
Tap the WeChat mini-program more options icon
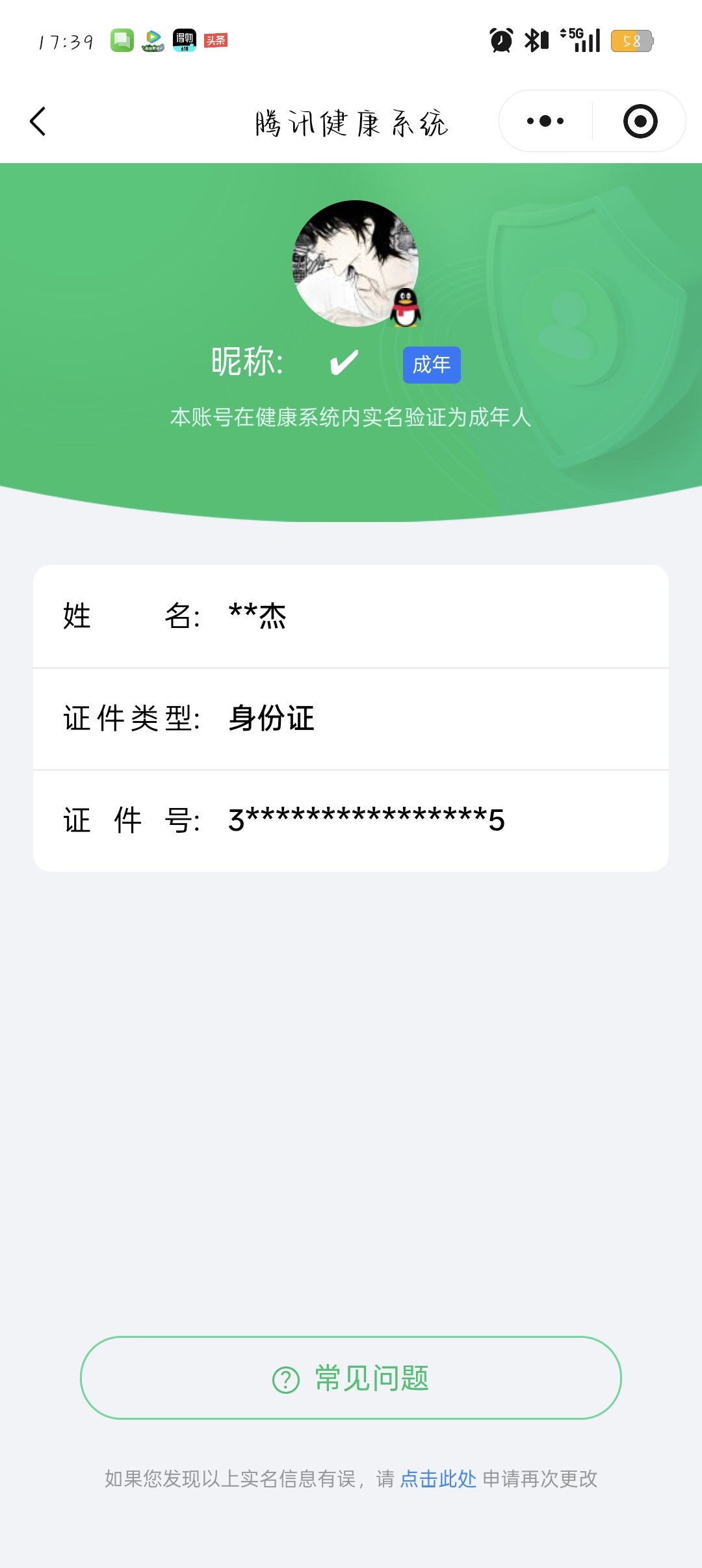(x=545, y=121)
